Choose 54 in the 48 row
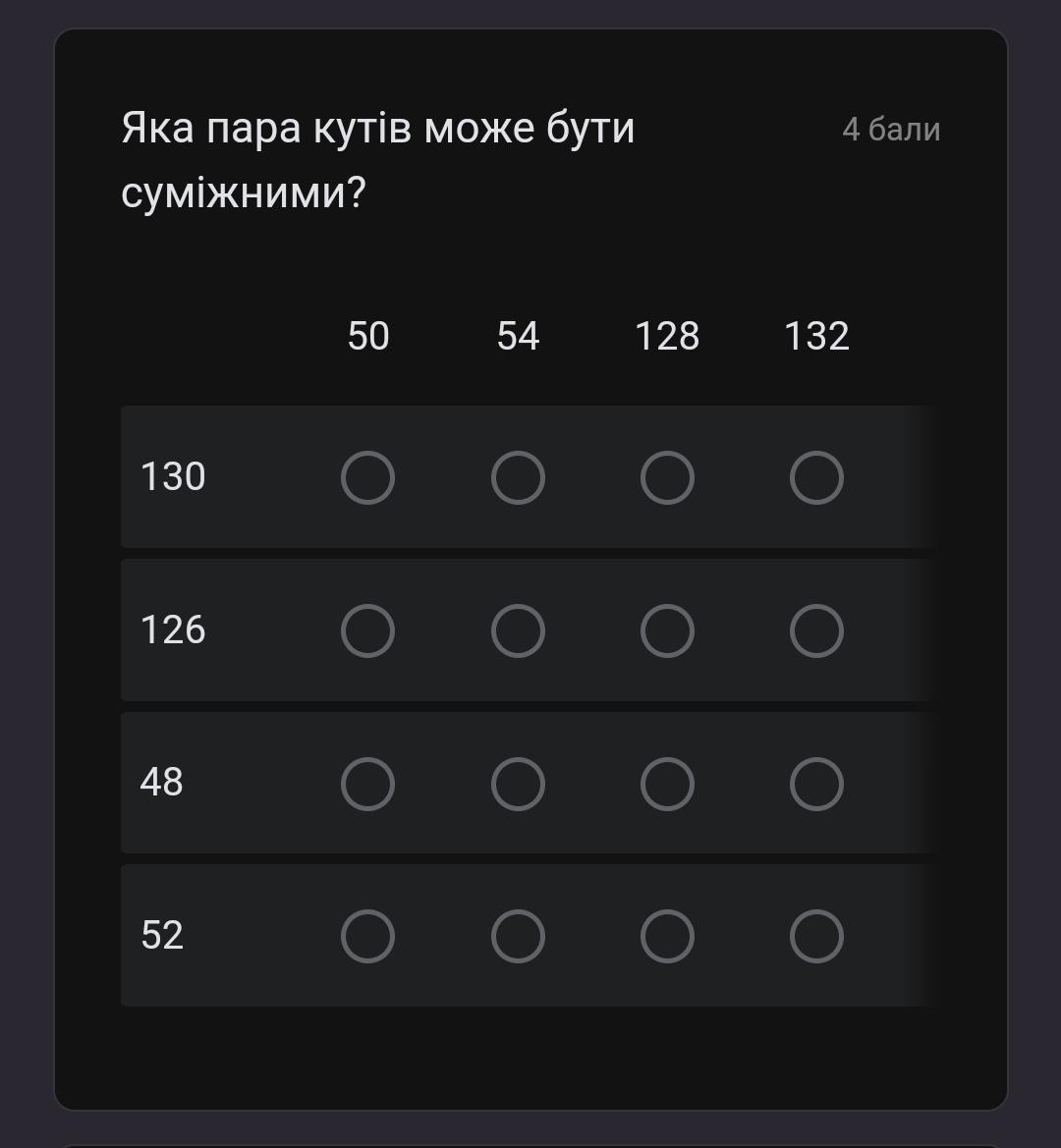The width and height of the screenshot is (1061, 1148). [x=518, y=784]
